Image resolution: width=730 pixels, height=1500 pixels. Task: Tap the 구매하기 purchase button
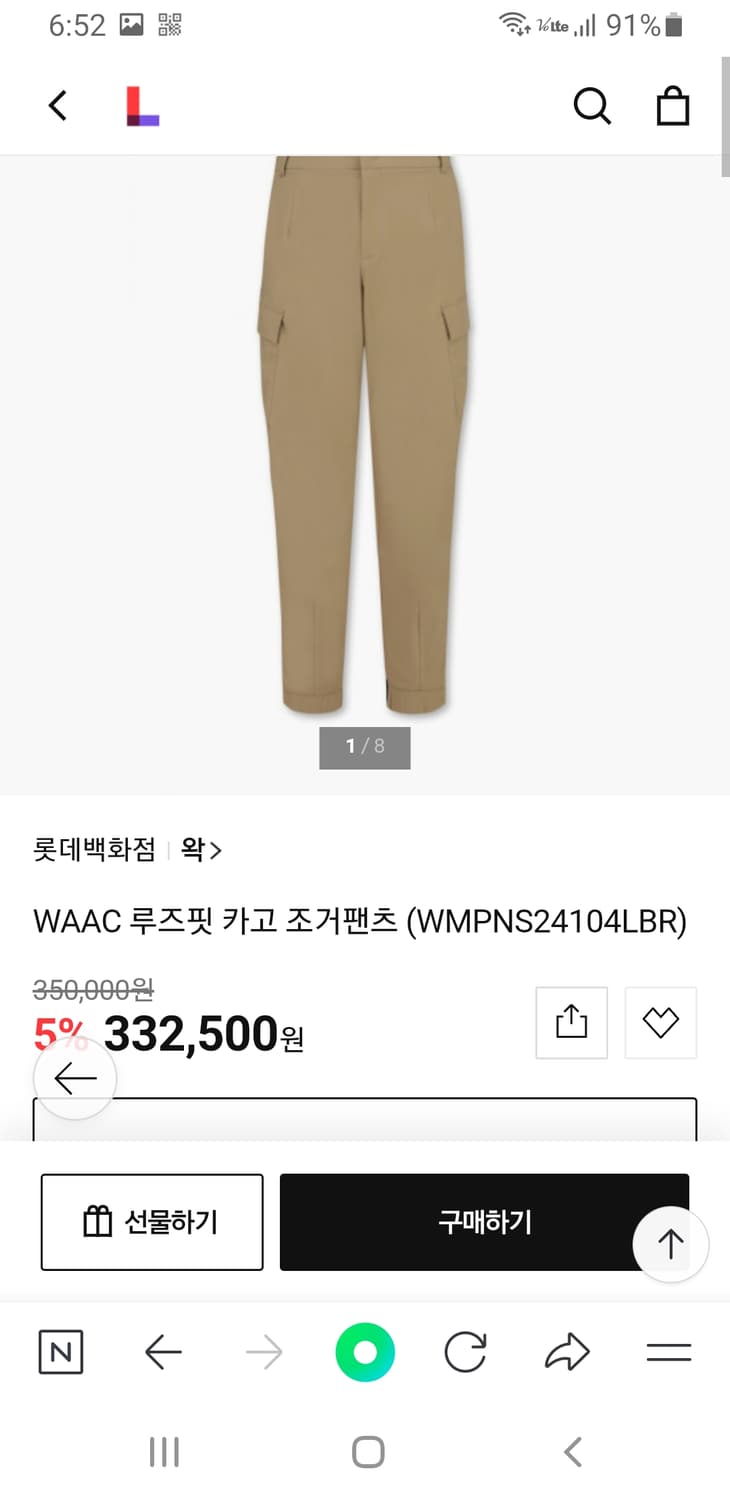484,1222
